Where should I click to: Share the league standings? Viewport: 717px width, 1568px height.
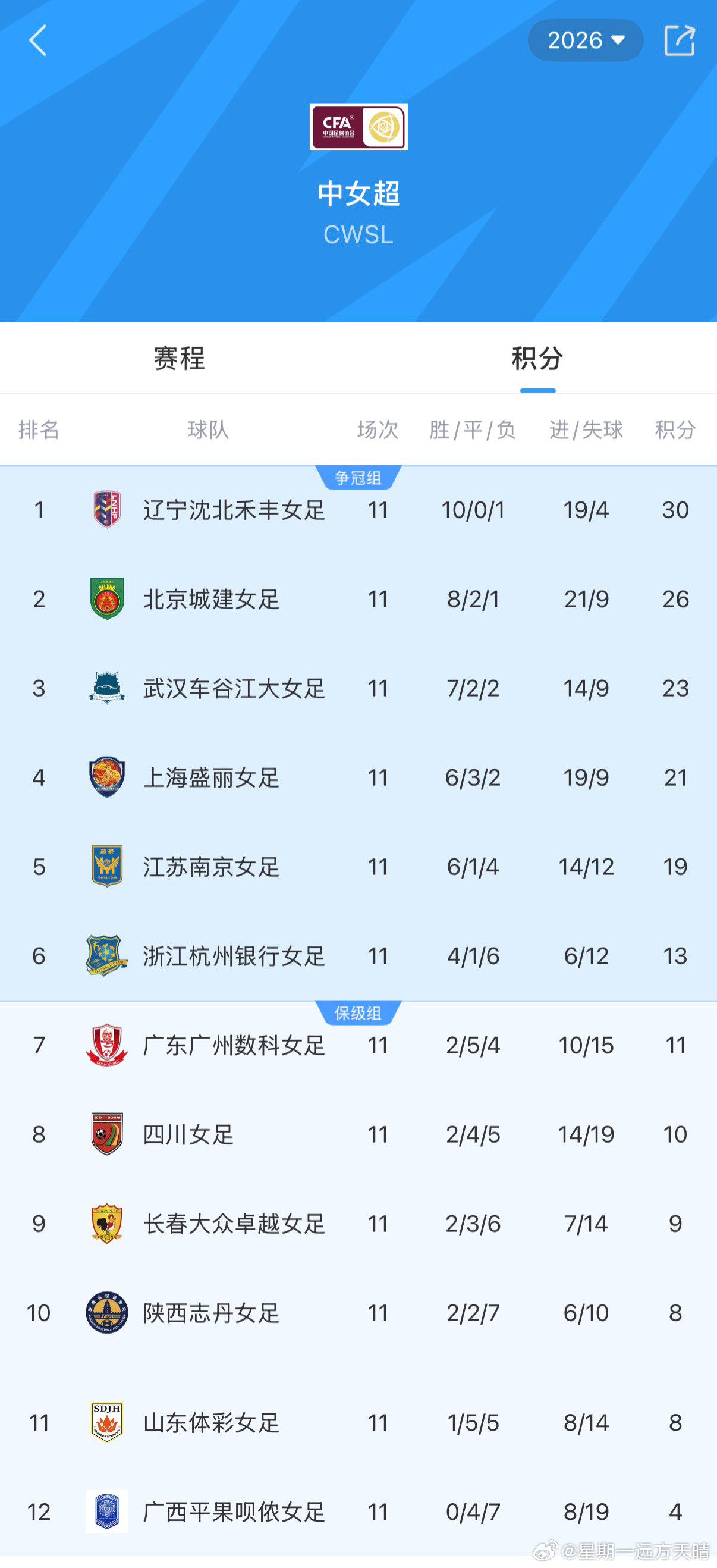pyautogui.click(x=679, y=40)
